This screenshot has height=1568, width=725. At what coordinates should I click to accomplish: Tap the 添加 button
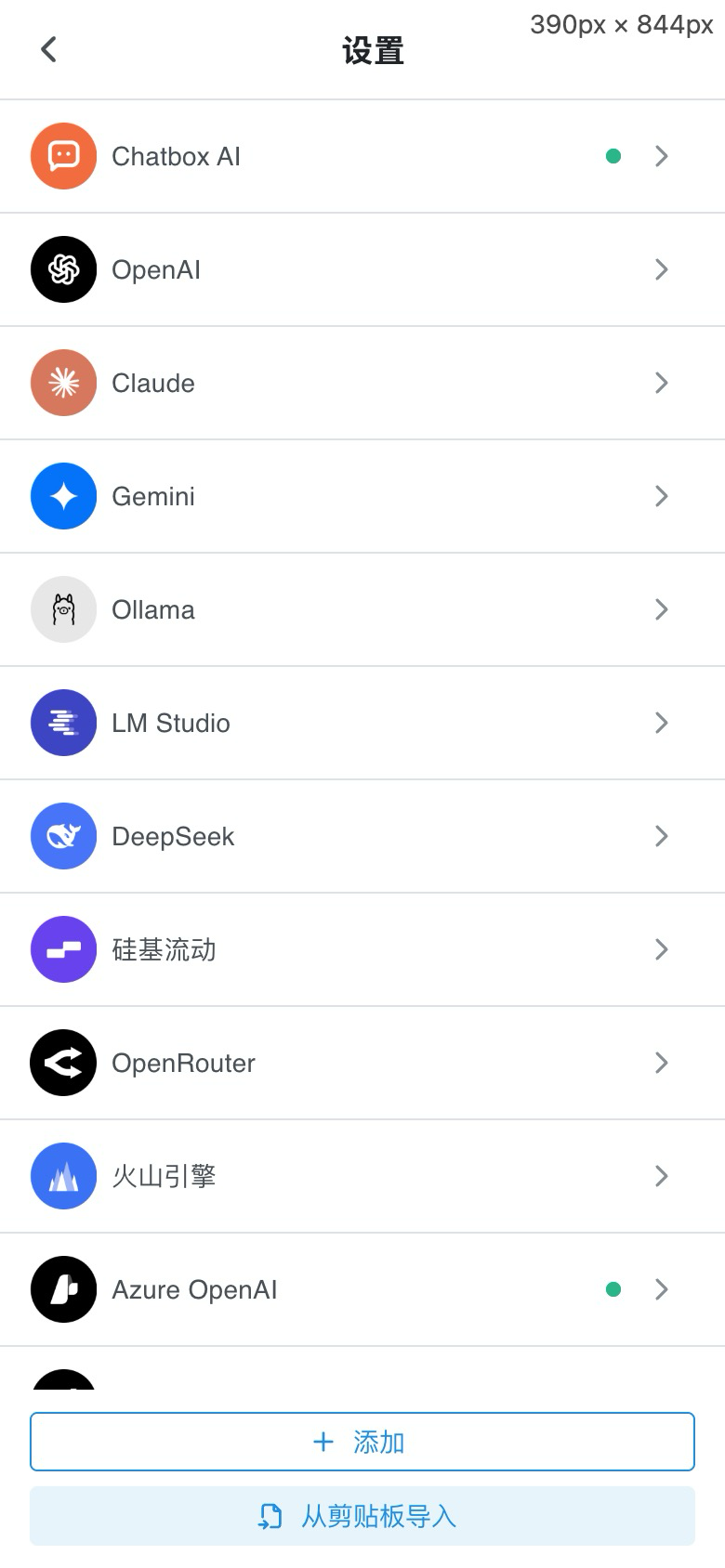(362, 1442)
